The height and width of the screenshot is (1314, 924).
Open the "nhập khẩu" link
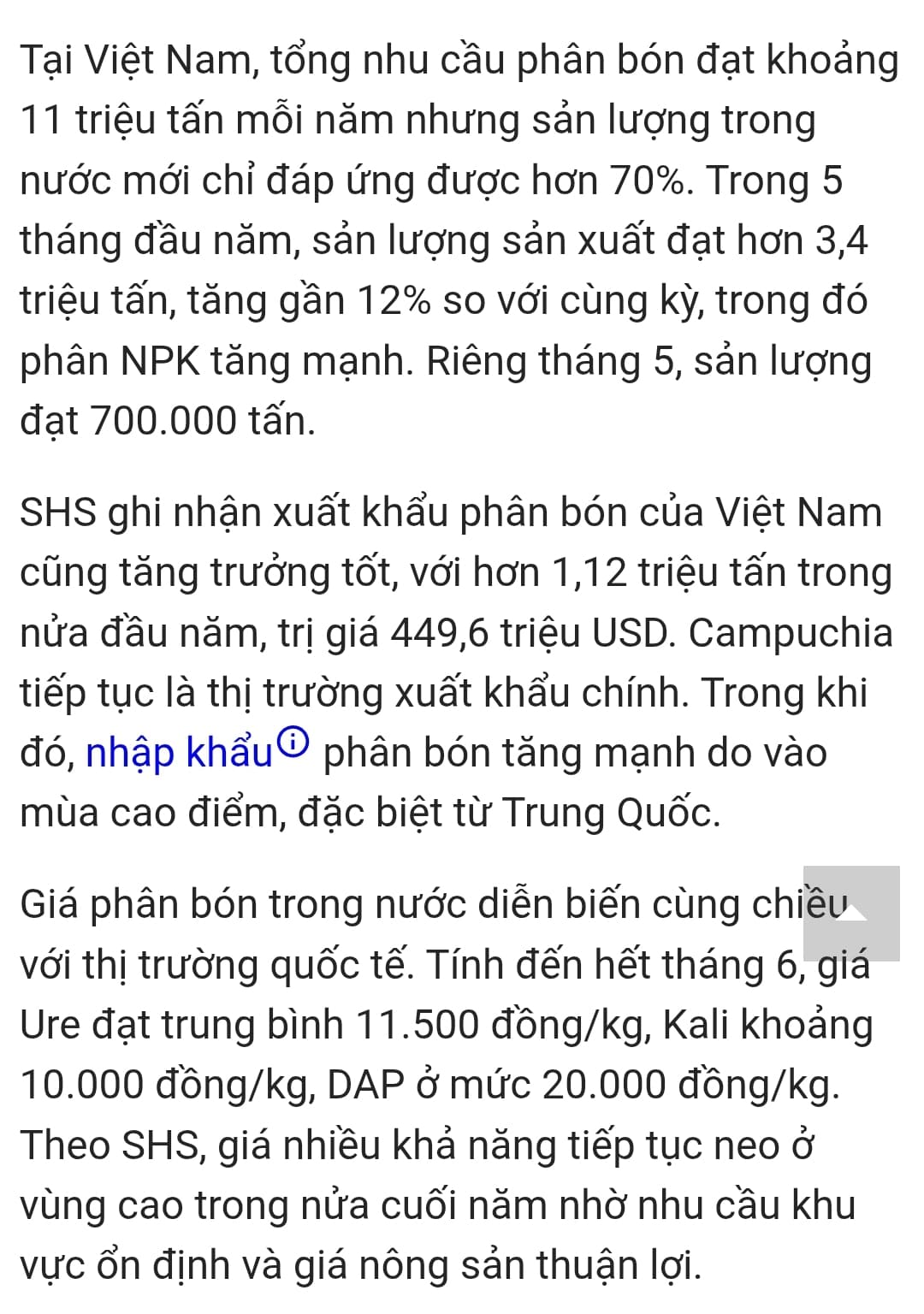(x=180, y=753)
